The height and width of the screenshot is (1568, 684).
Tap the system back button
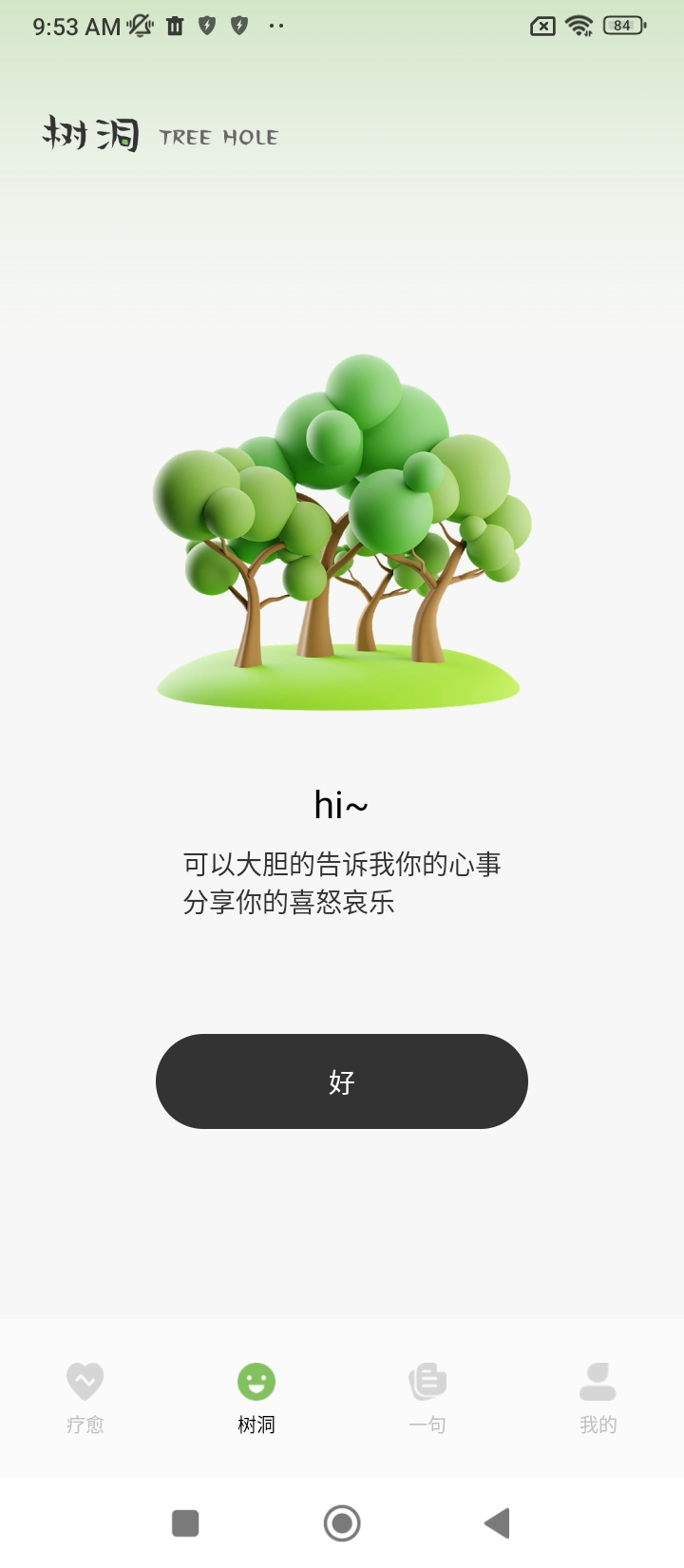[x=497, y=1523]
